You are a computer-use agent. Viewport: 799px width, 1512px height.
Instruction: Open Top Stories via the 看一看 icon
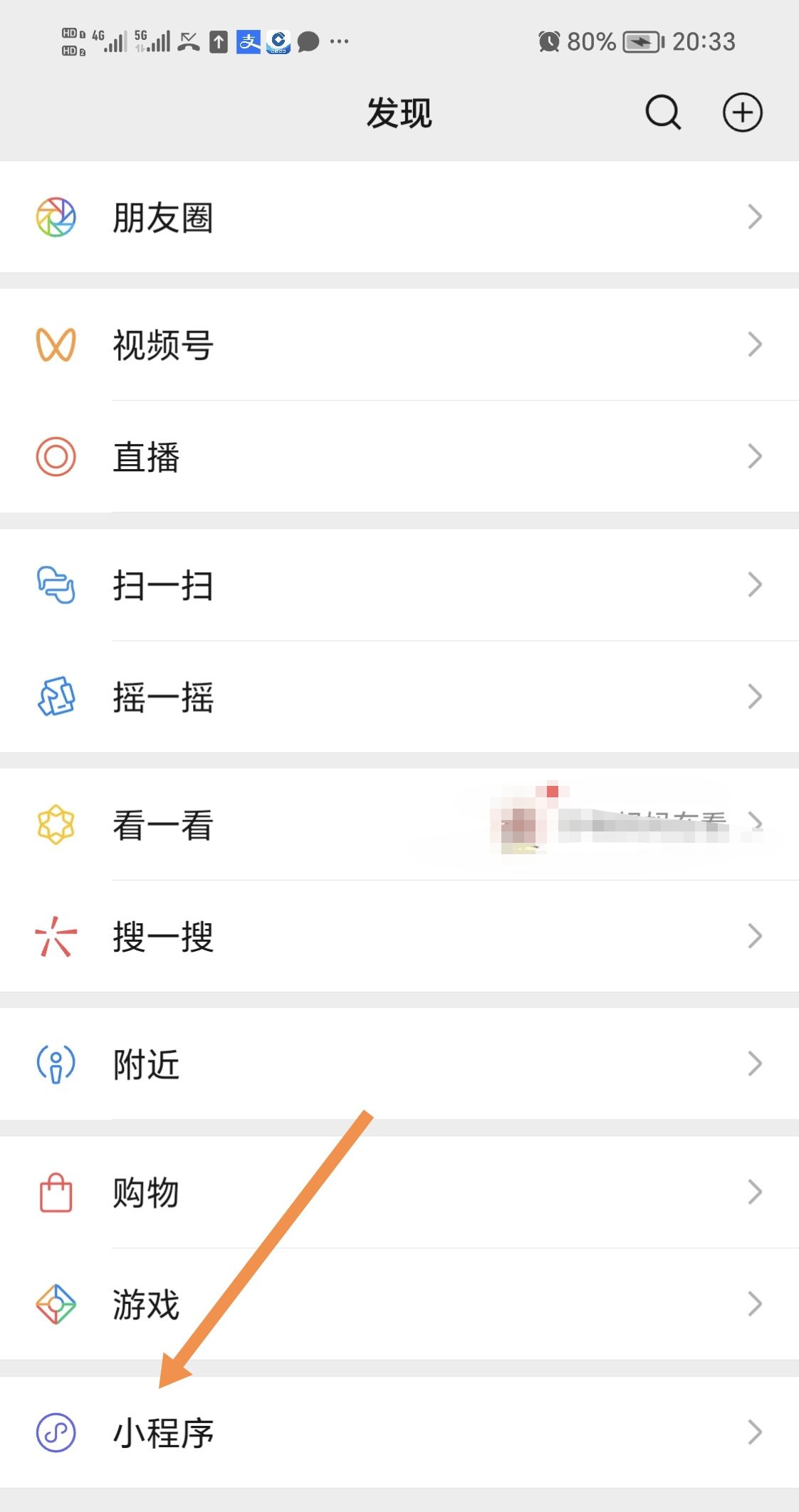click(x=56, y=826)
